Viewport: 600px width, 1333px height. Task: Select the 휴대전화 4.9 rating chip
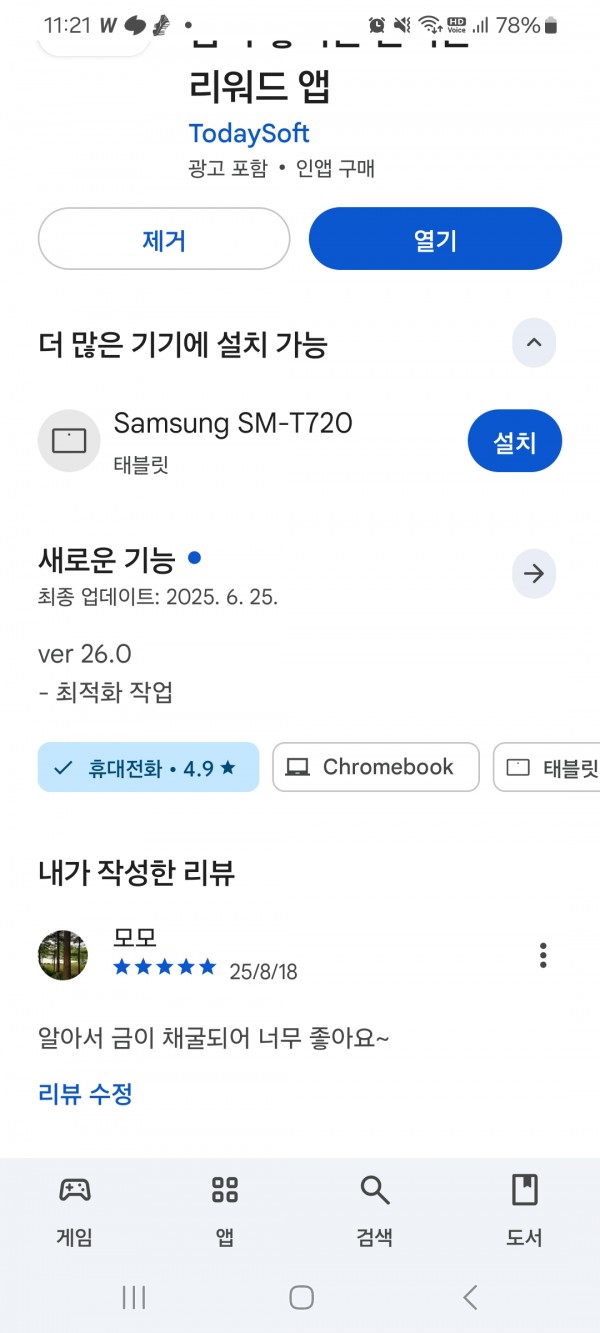148,767
